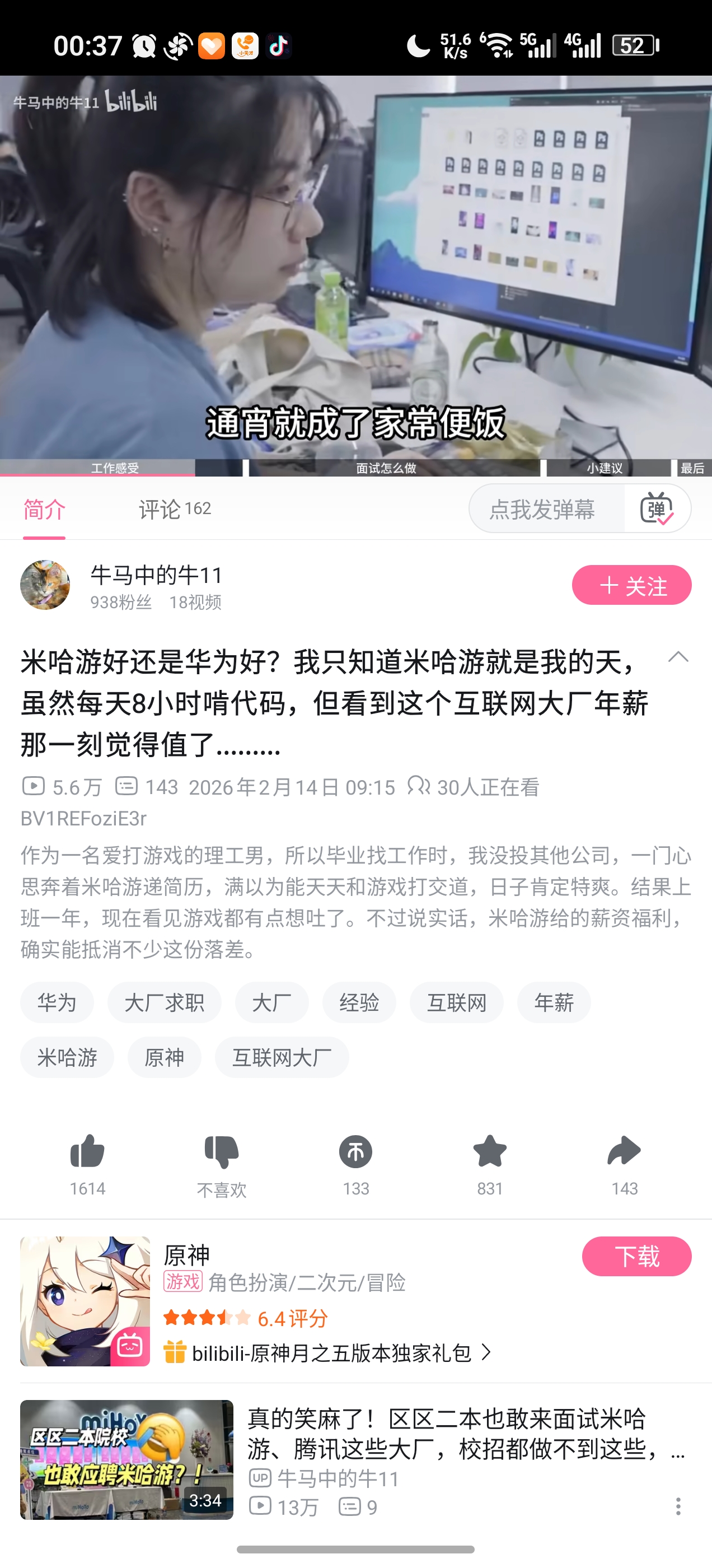Switch to the 评论 tab
The image size is (712, 1568).
[x=175, y=509]
